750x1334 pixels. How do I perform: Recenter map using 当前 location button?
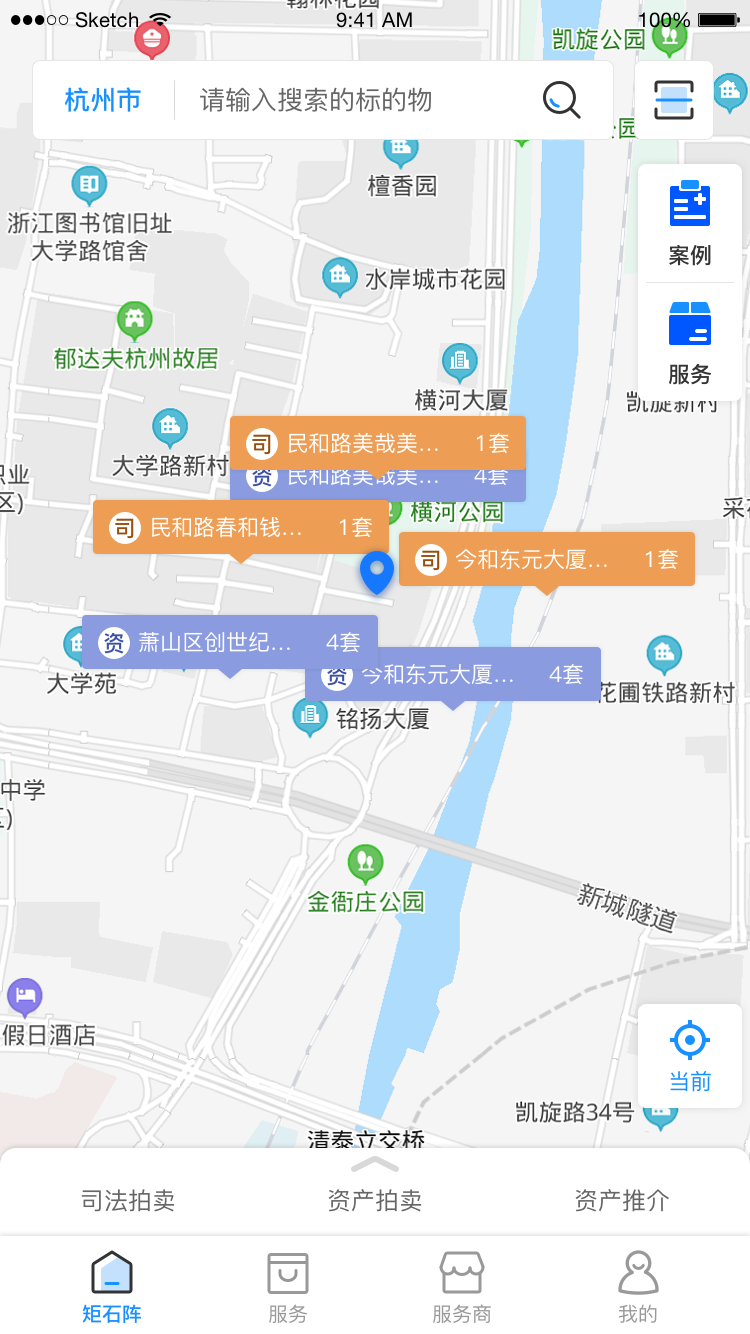(x=690, y=1055)
